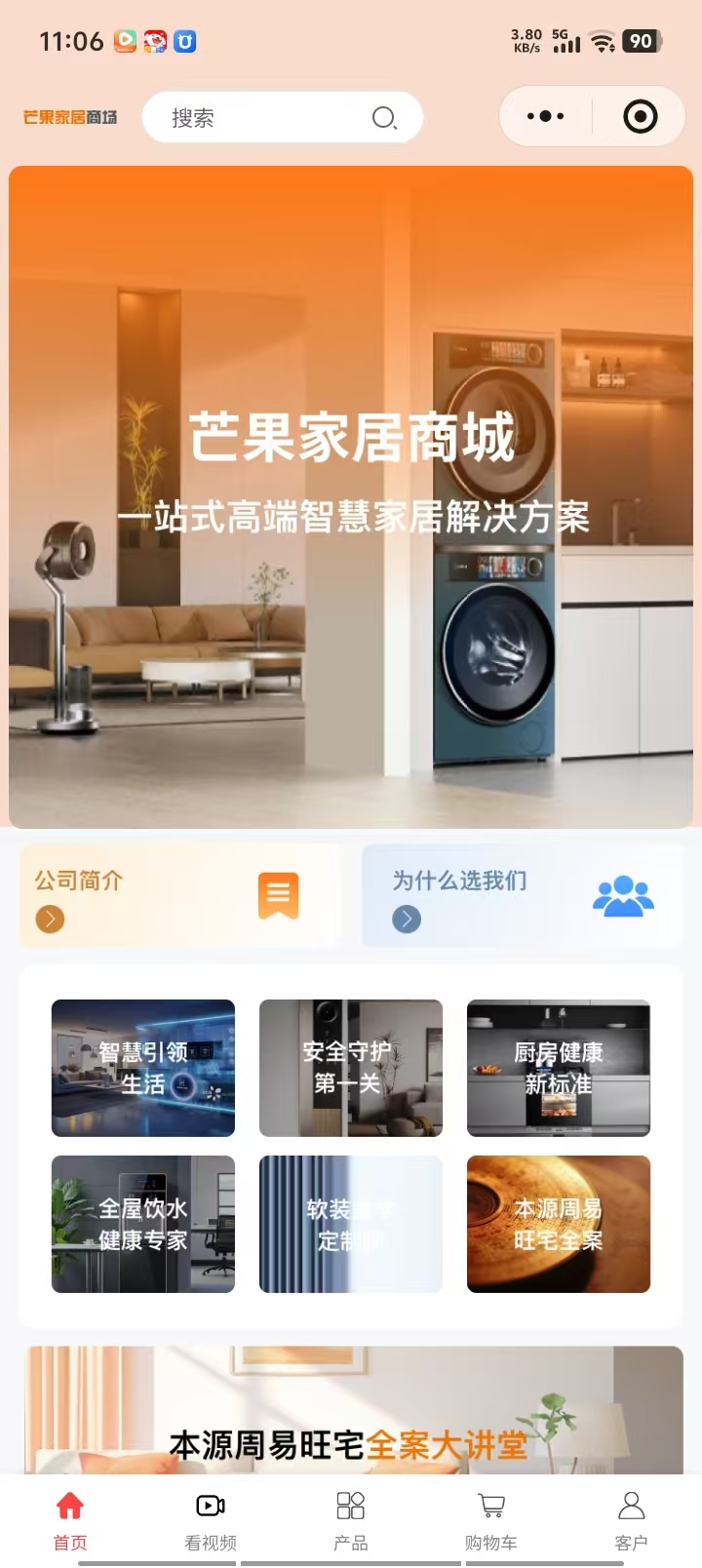This screenshot has height=1568, width=702.
Task: Go to the 首页 tab
Action: click(x=70, y=1519)
